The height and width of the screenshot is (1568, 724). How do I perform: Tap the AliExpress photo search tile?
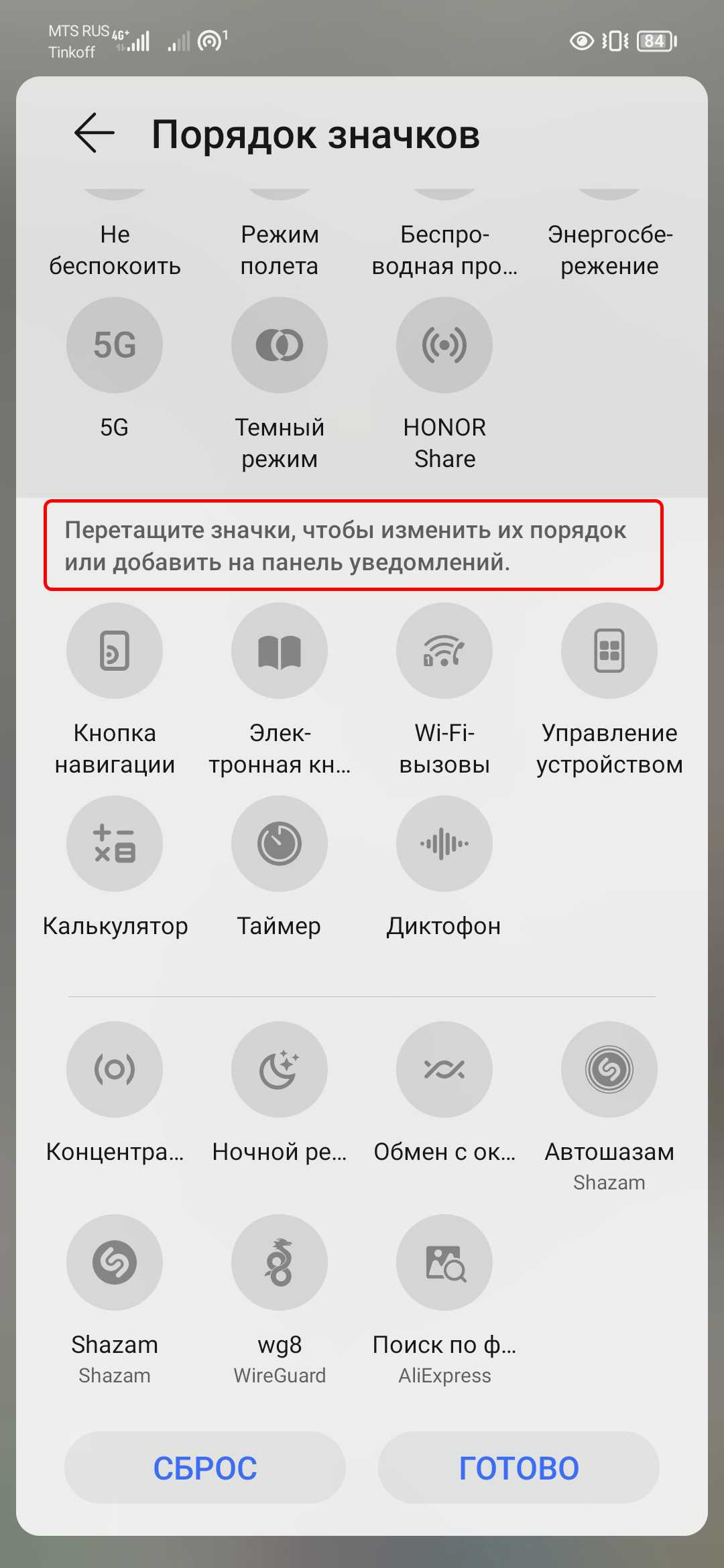pos(444,1262)
